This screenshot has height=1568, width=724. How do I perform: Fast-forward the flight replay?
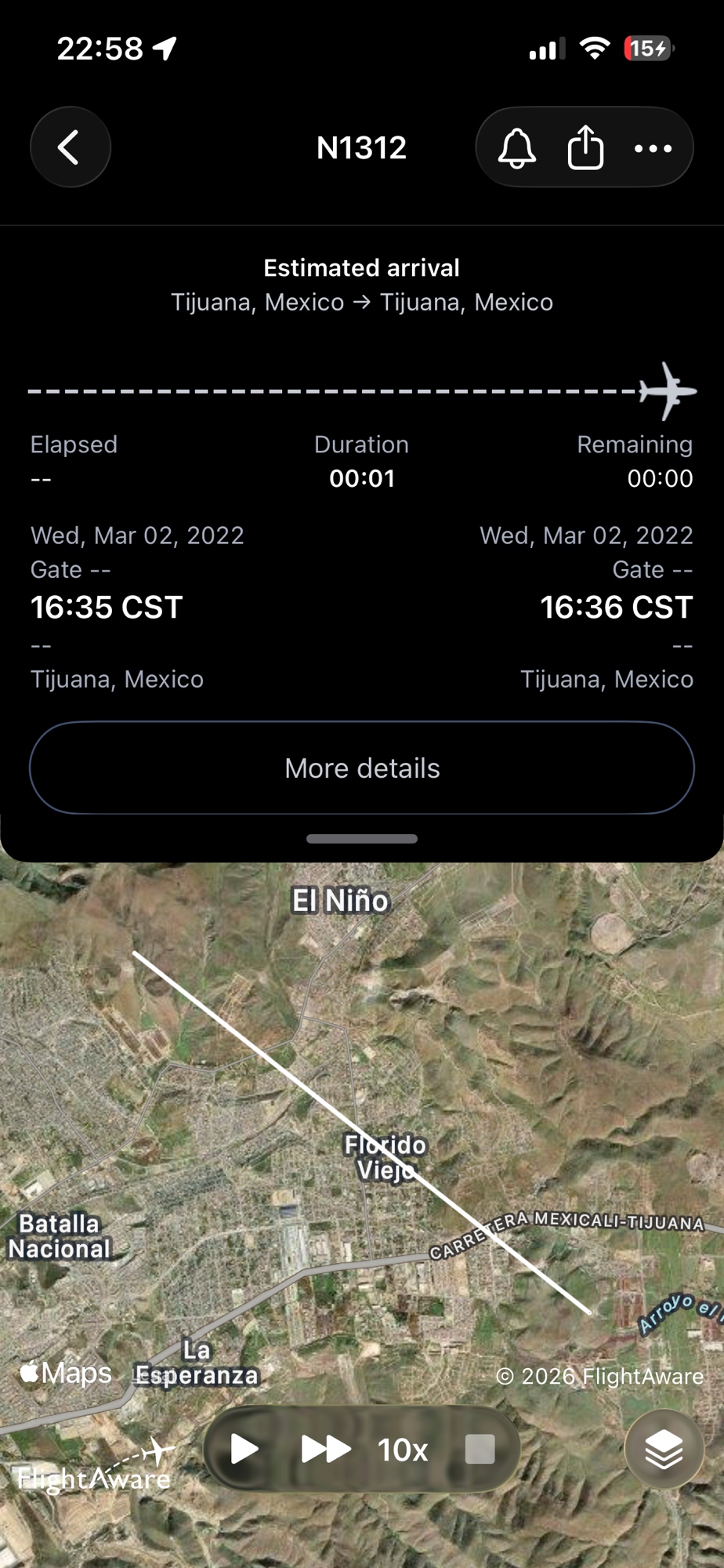pos(326,1450)
